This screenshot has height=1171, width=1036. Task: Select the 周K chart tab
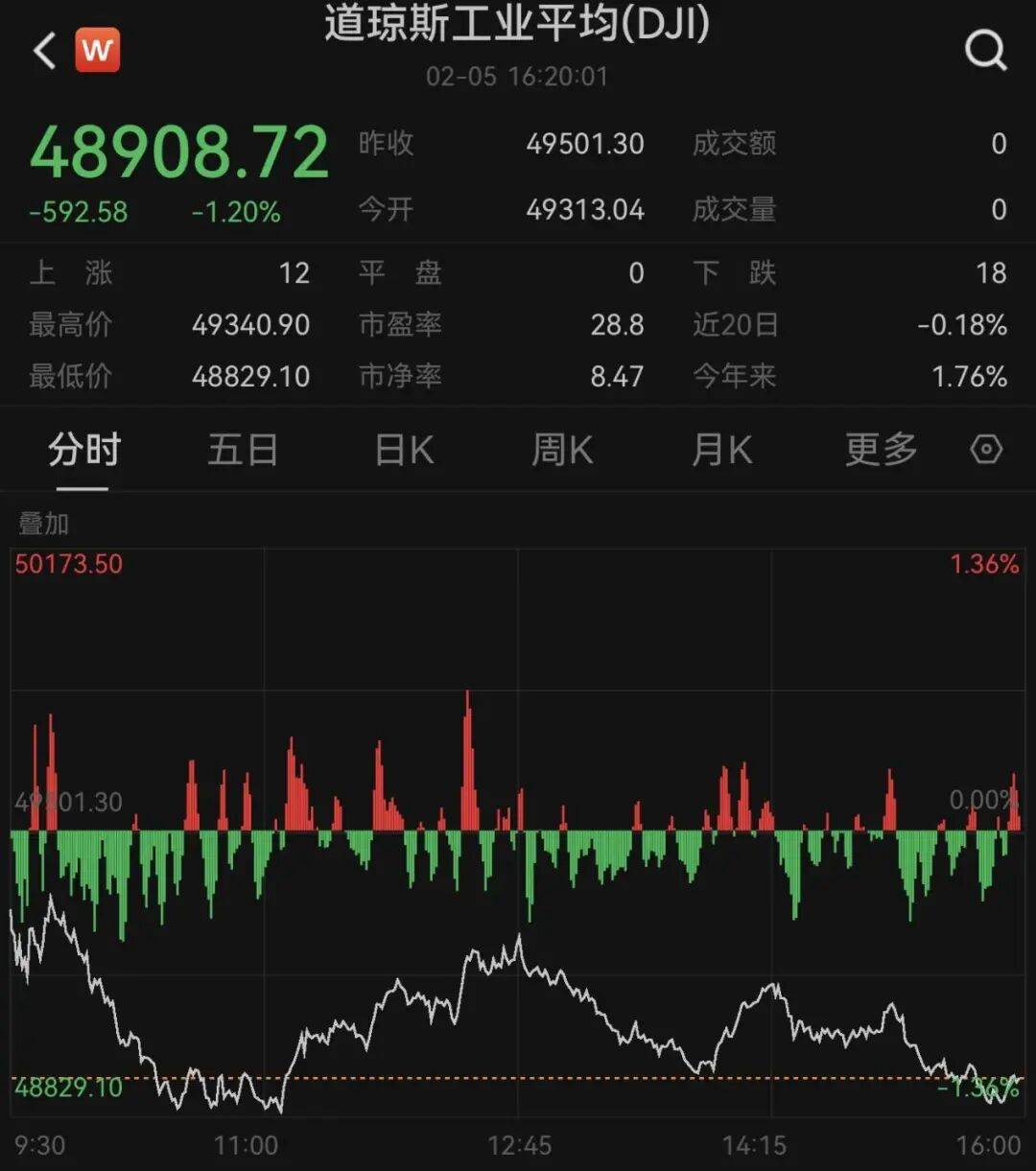tap(562, 450)
